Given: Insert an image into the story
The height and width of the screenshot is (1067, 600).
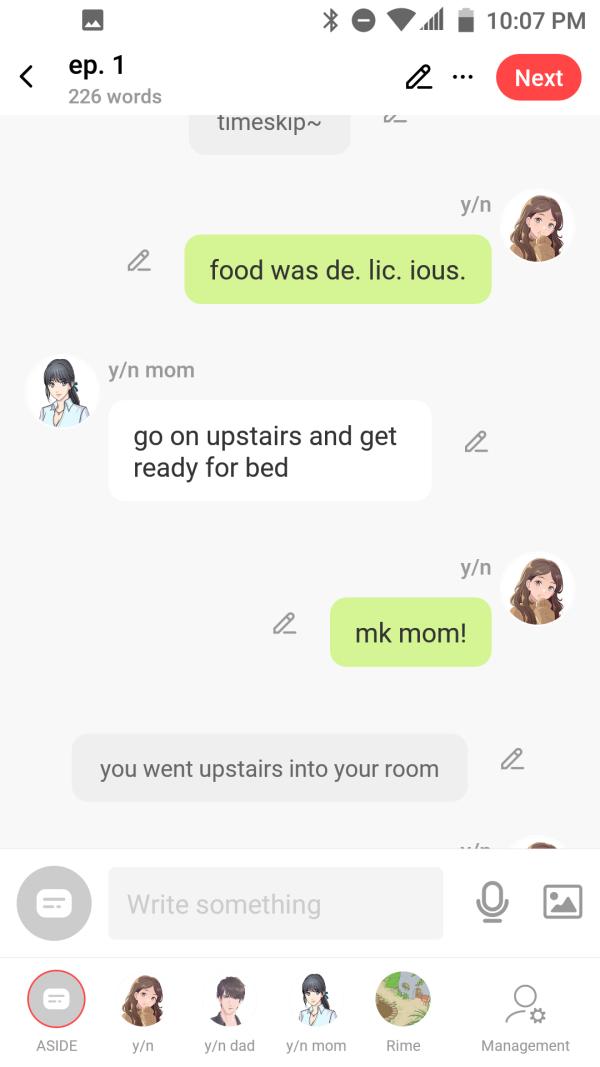Looking at the screenshot, I should tap(562, 902).
